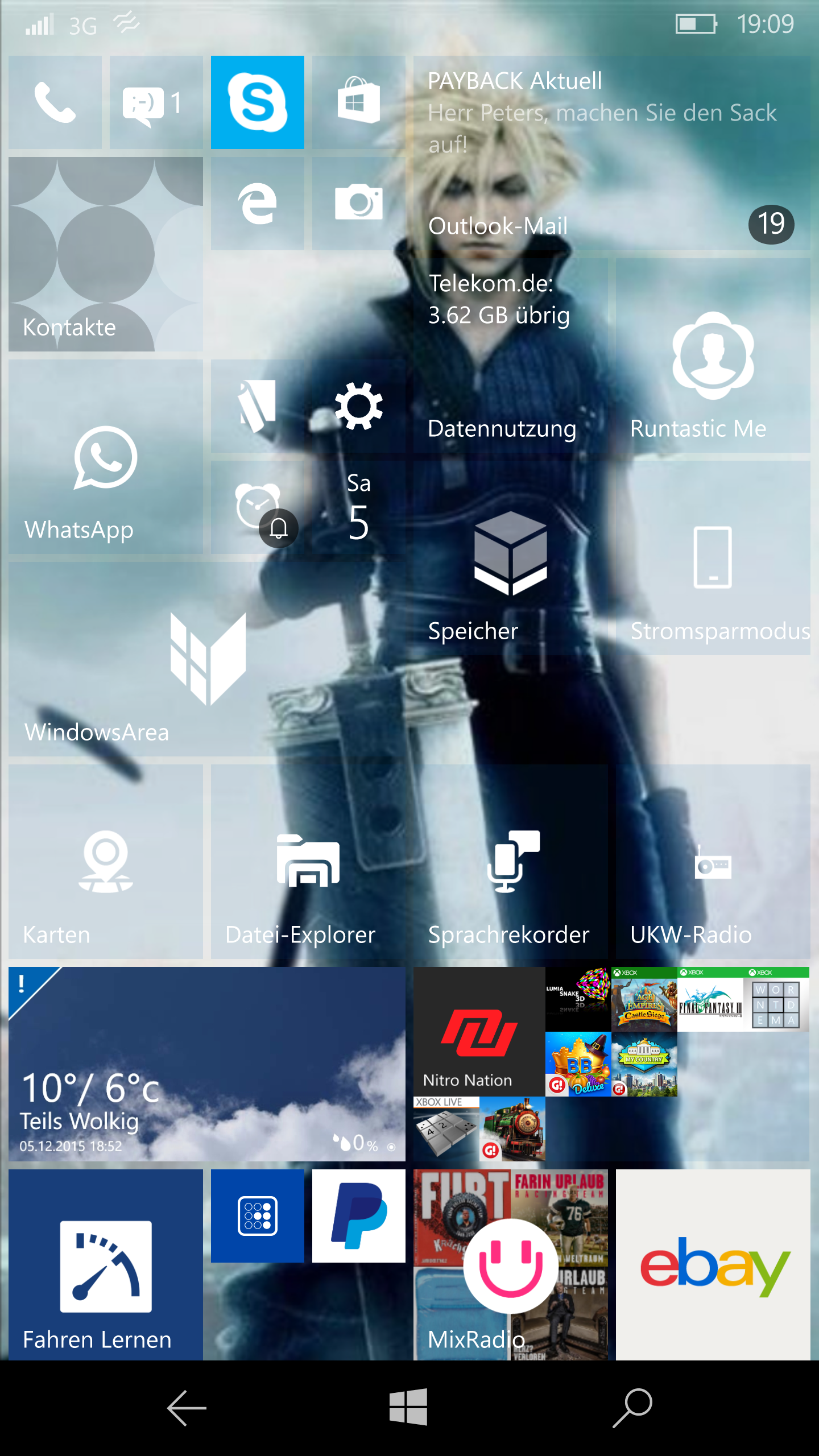The width and height of the screenshot is (819, 1456).
Task: Open the eBay tile
Action: point(713,1265)
